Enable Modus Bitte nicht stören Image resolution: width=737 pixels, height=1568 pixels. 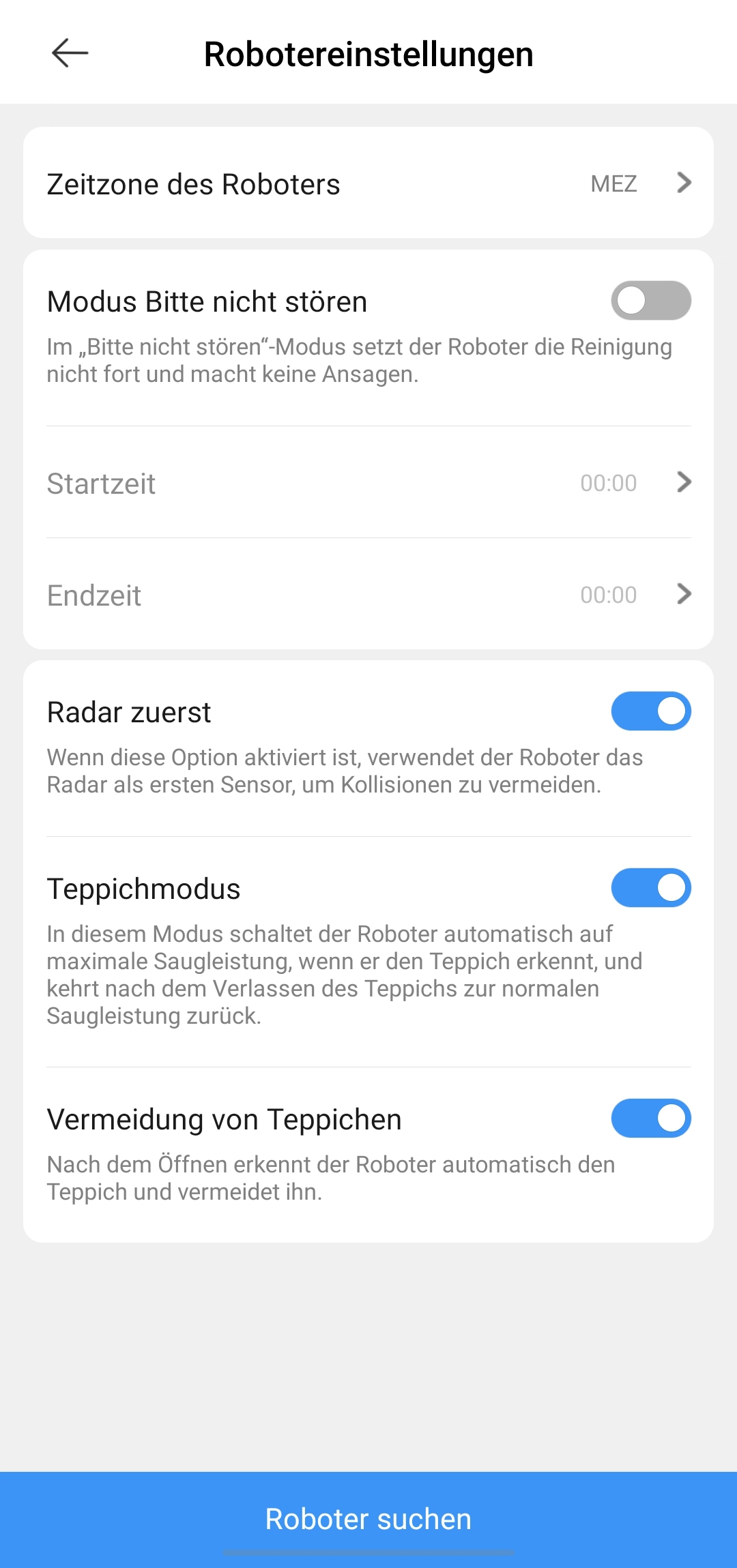click(x=650, y=300)
